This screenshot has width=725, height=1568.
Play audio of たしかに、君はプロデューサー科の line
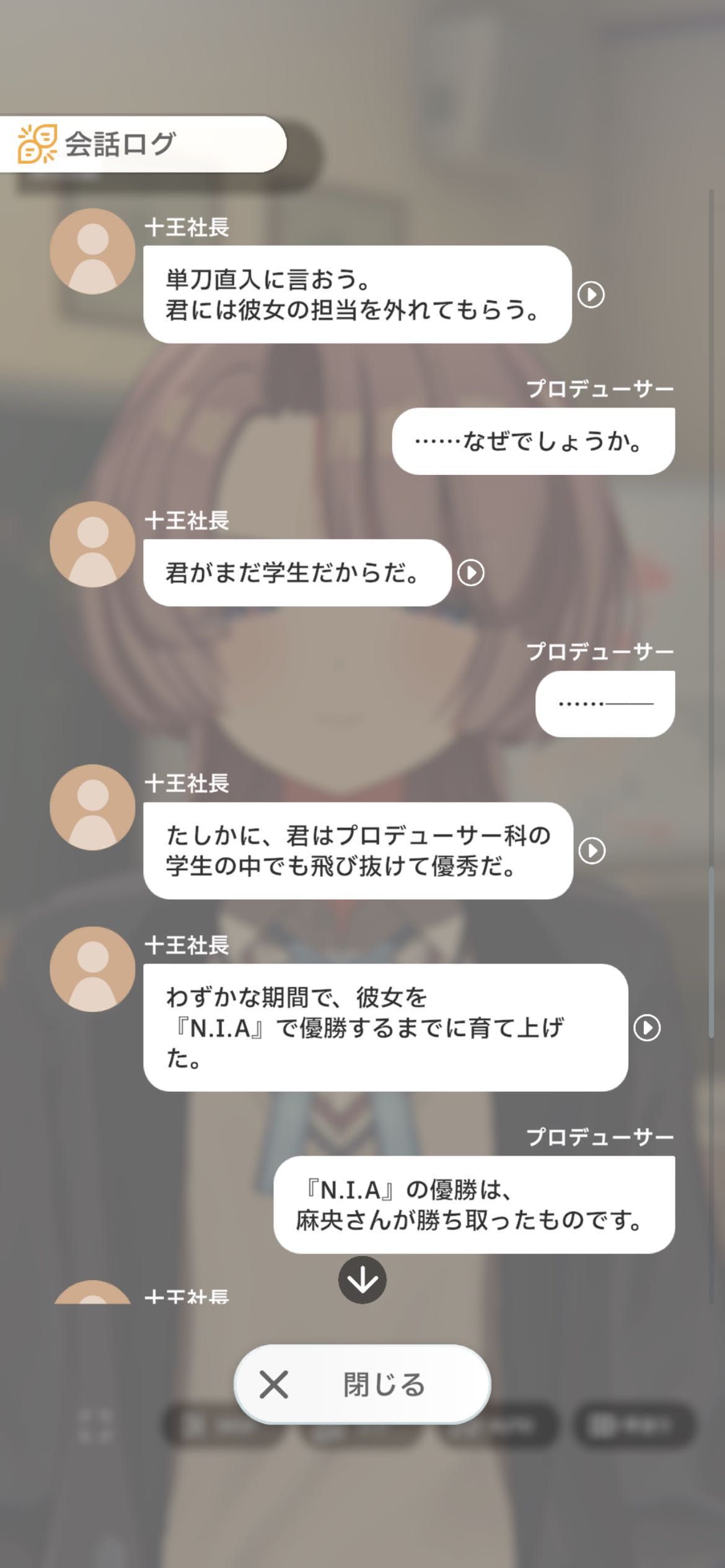coord(591,851)
